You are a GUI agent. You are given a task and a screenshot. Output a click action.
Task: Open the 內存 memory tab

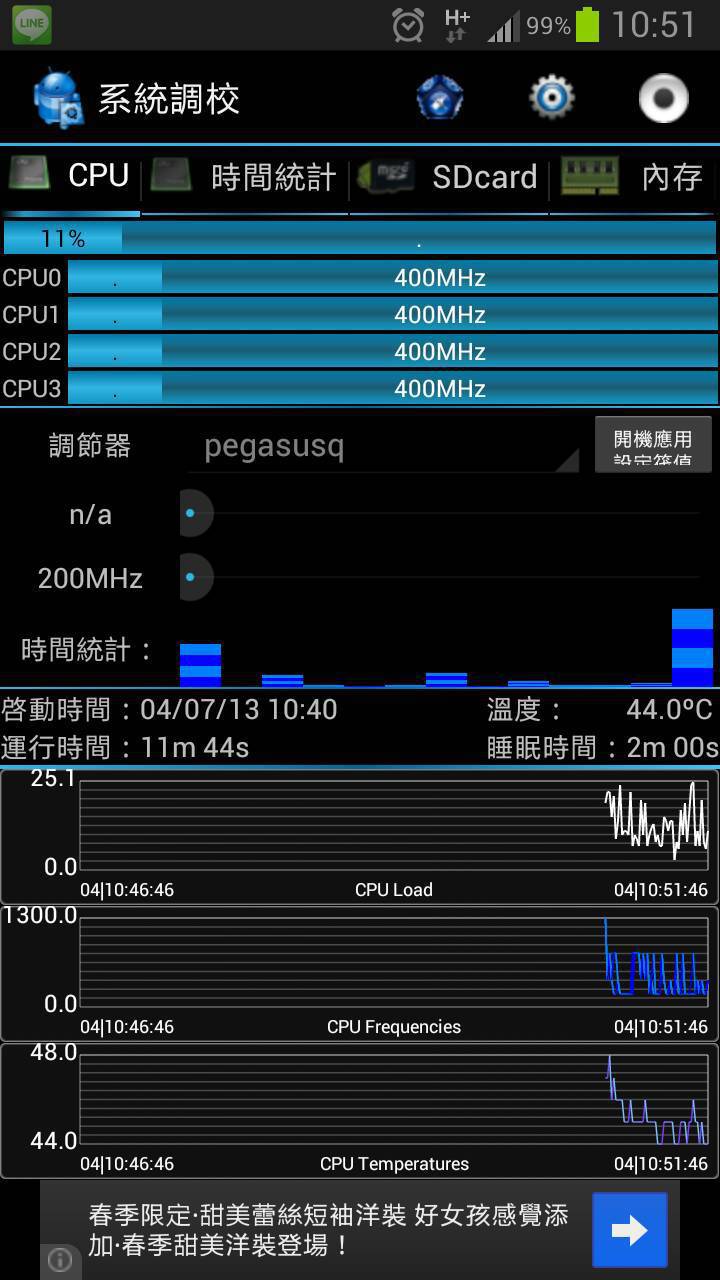pyautogui.click(x=634, y=178)
